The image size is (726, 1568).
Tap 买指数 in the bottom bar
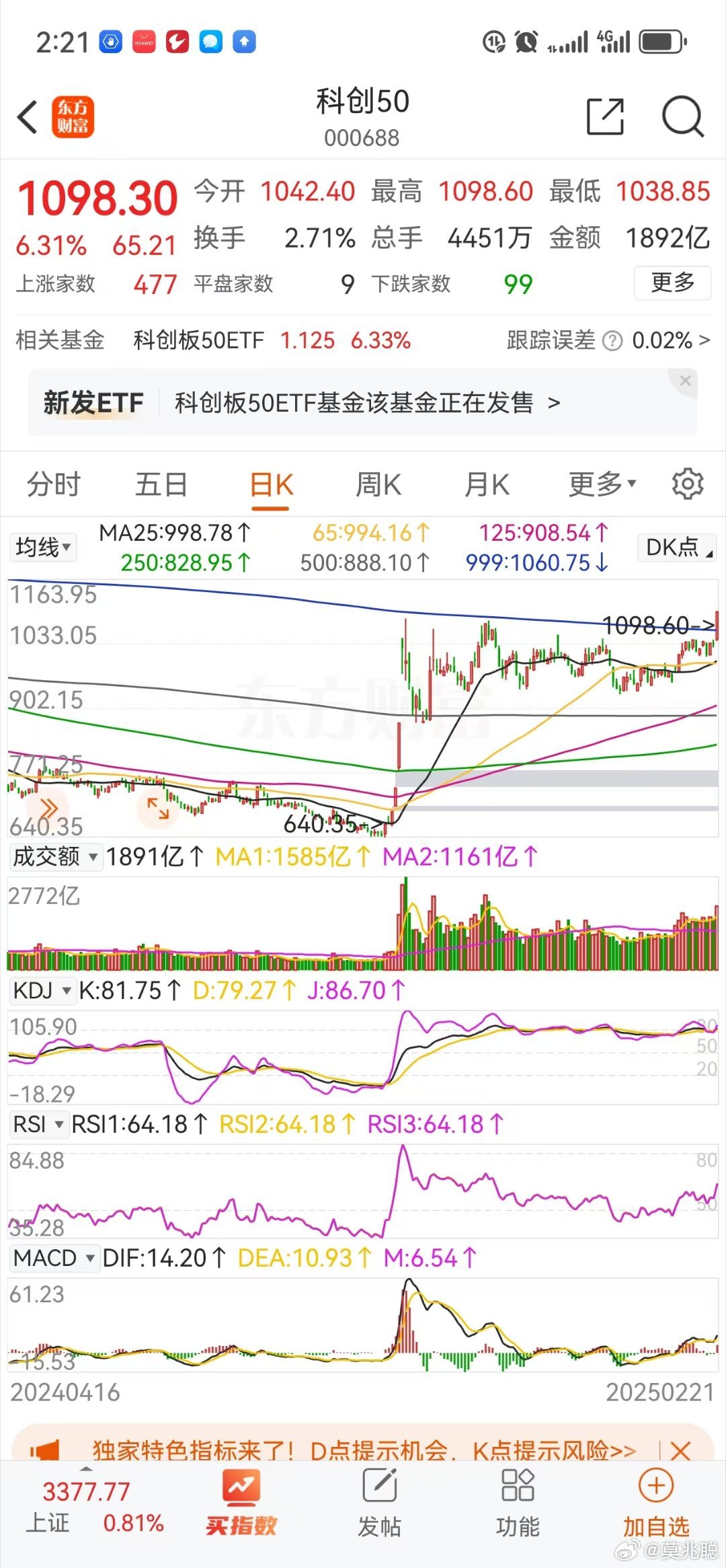241,1503
